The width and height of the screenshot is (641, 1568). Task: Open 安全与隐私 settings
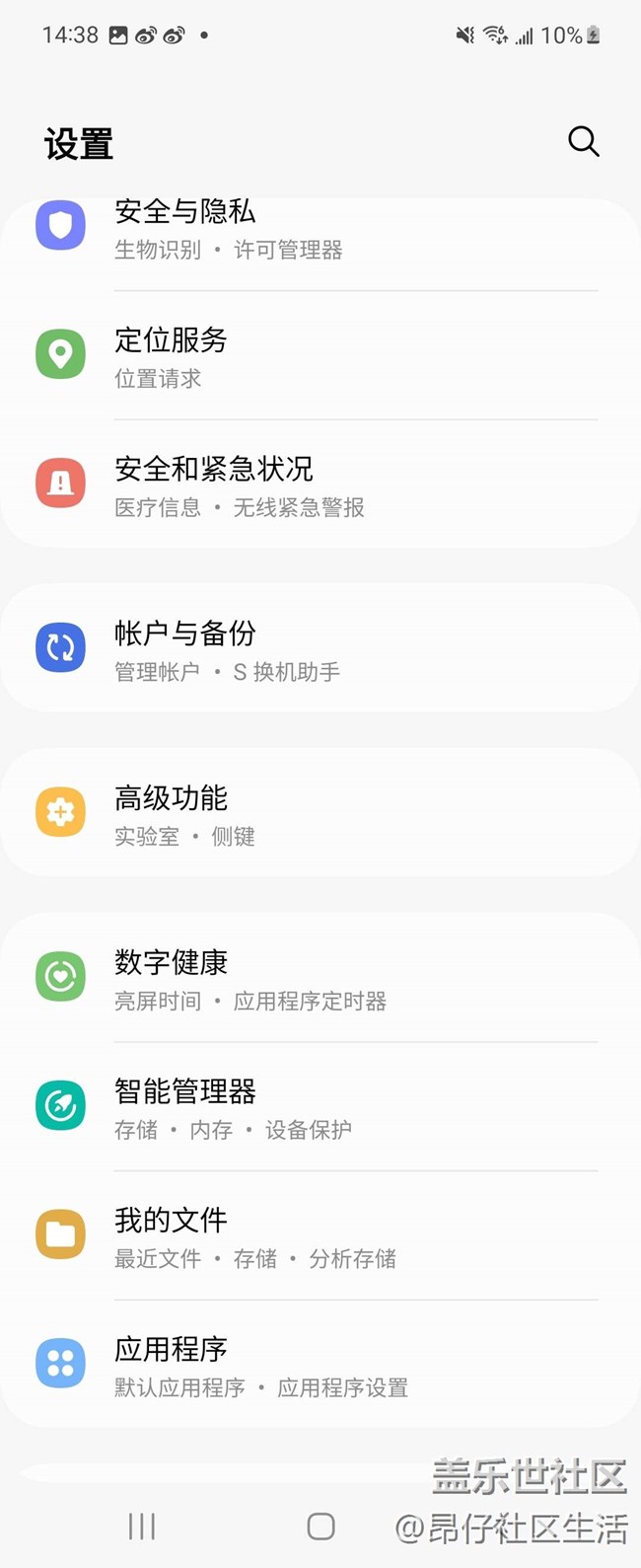click(x=320, y=229)
